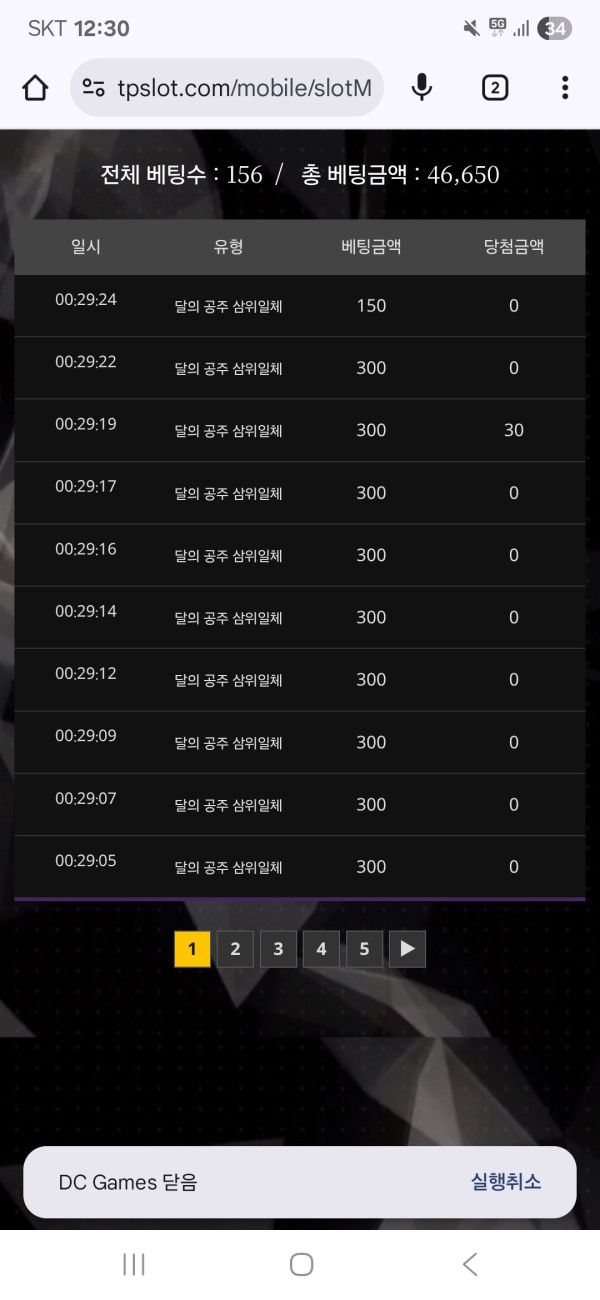600x1300 pixels.
Task: Open the tab switcher showing 2 tabs
Action: click(x=494, y=88)
